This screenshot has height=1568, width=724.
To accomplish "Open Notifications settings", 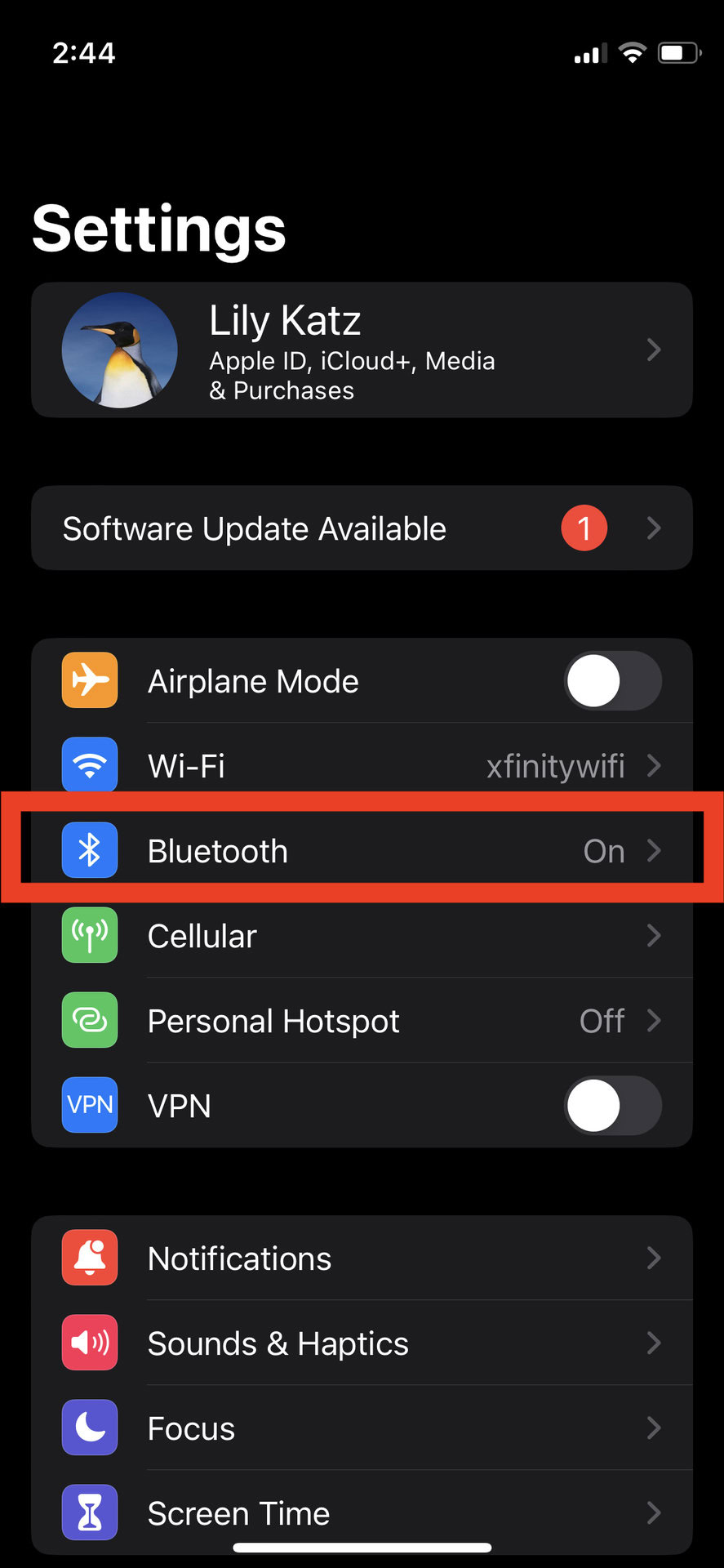I will tap(362, 1258).
